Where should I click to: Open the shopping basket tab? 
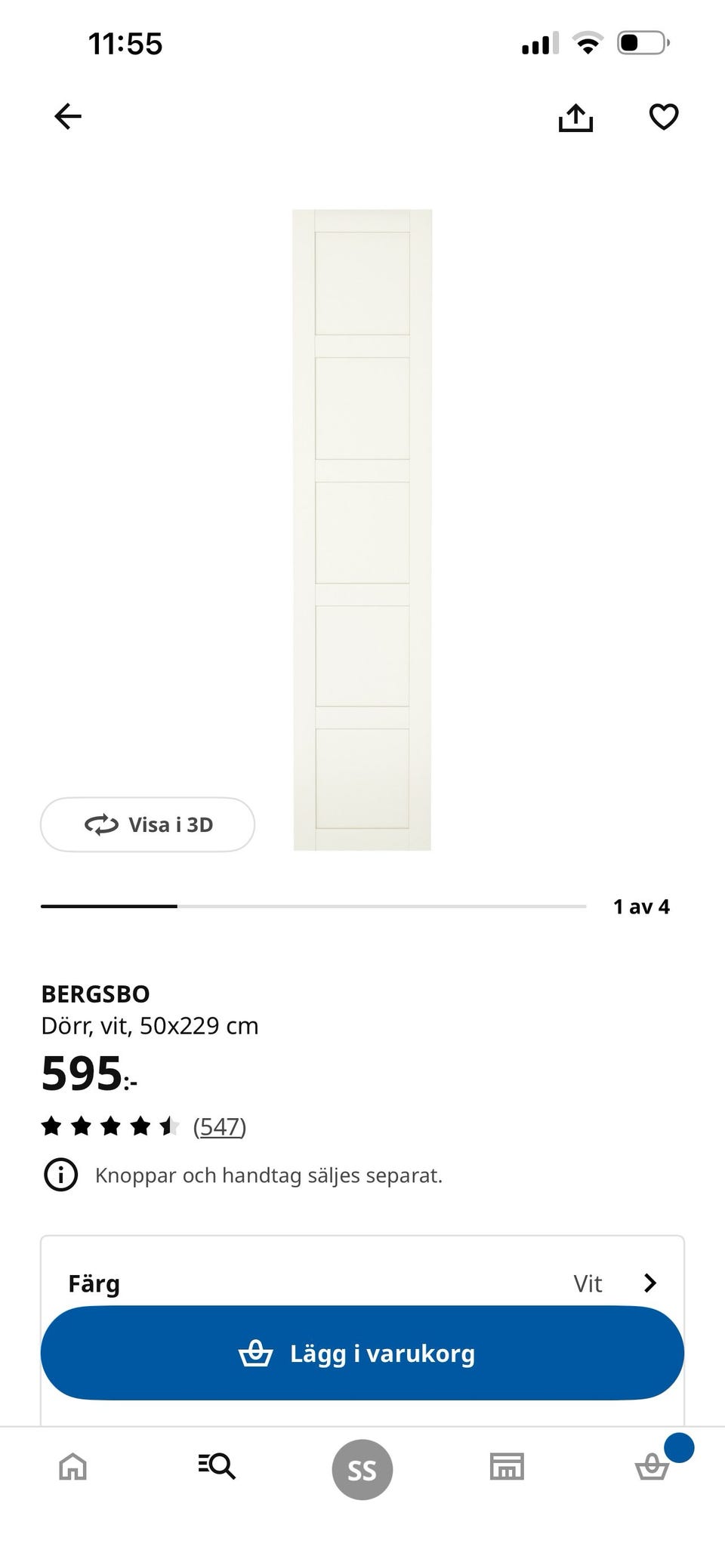click(652, 1467)
